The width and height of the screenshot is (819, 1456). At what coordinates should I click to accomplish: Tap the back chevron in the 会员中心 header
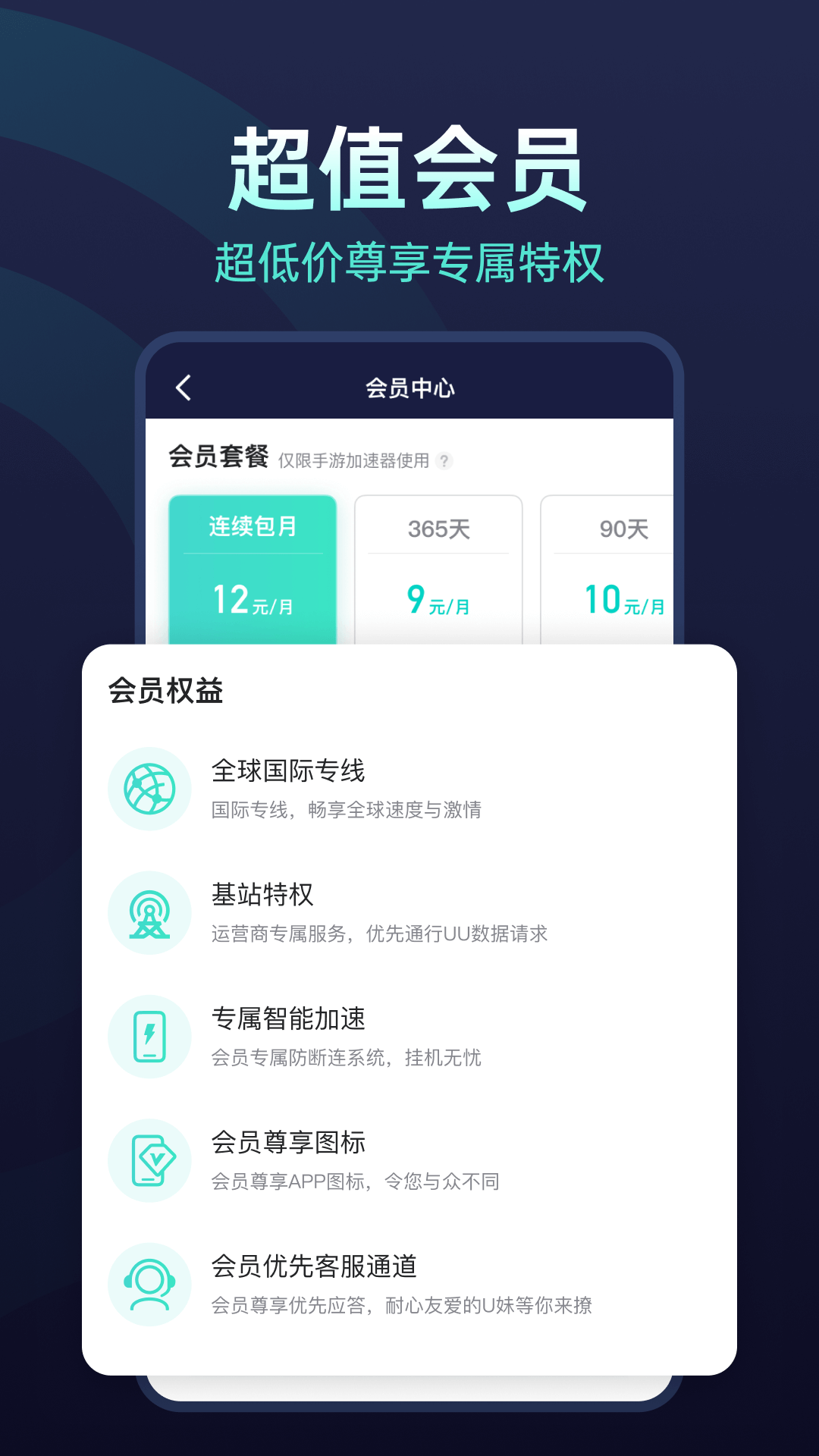tap(182, 387)
